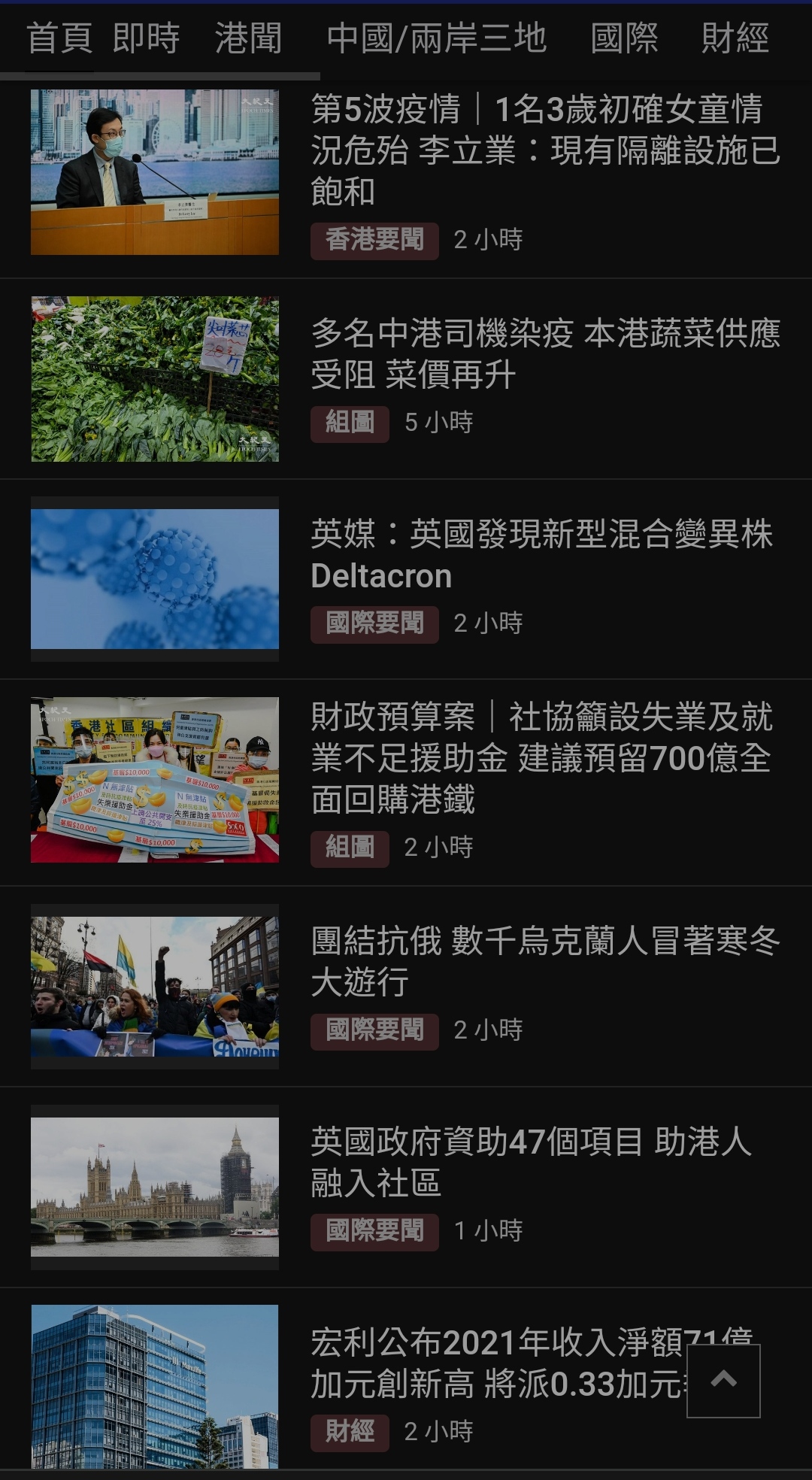Read the 本港蔬菜供應受阻 菜價再升 article

pyautogui.click(x=545, y=353)
